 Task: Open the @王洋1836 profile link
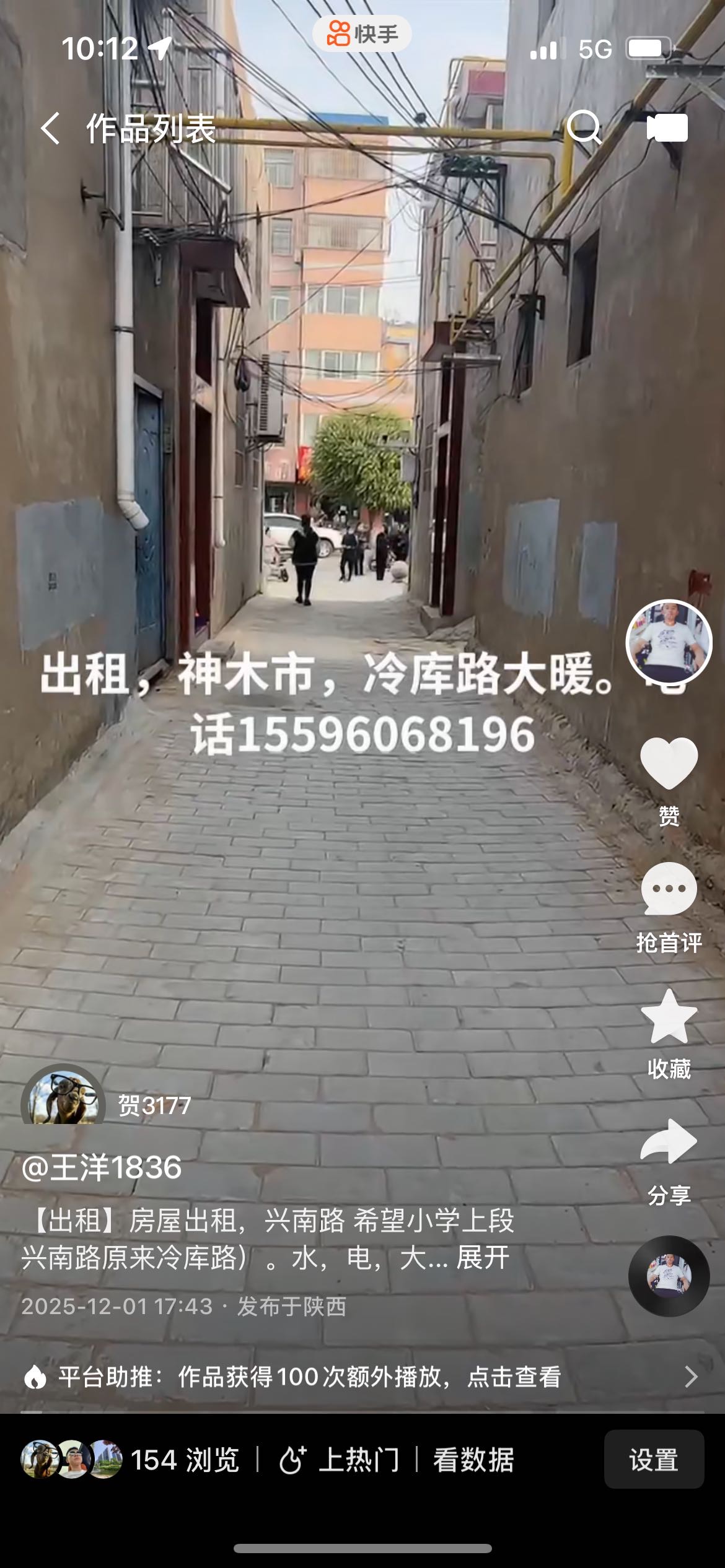102,1168
